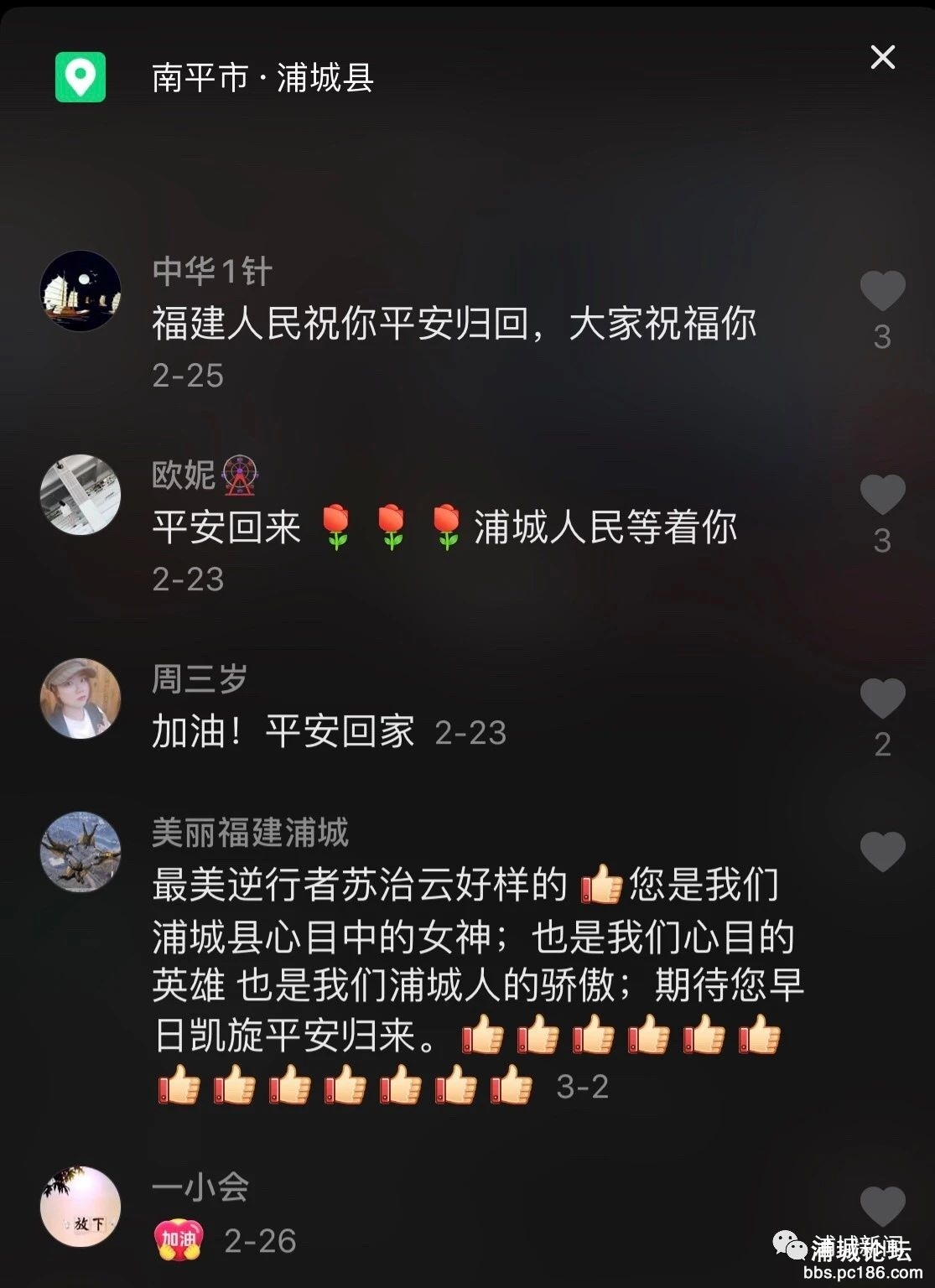Open 一小会's profile avatar
The width and height of the screenshot is (935, 1288).
tap(81, 1207)
